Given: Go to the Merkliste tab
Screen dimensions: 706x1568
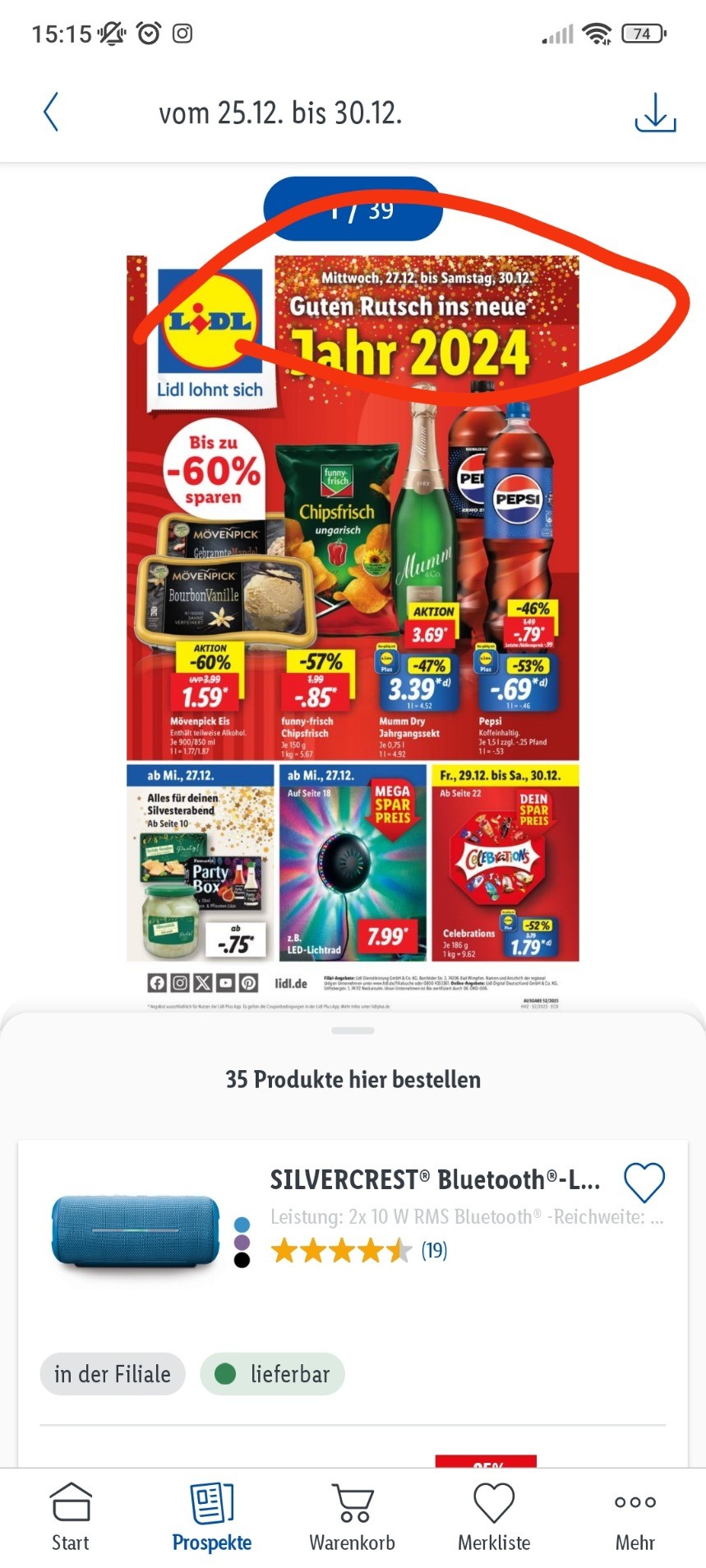Looking at the screenshot, I should click(x=494, y=1518).
